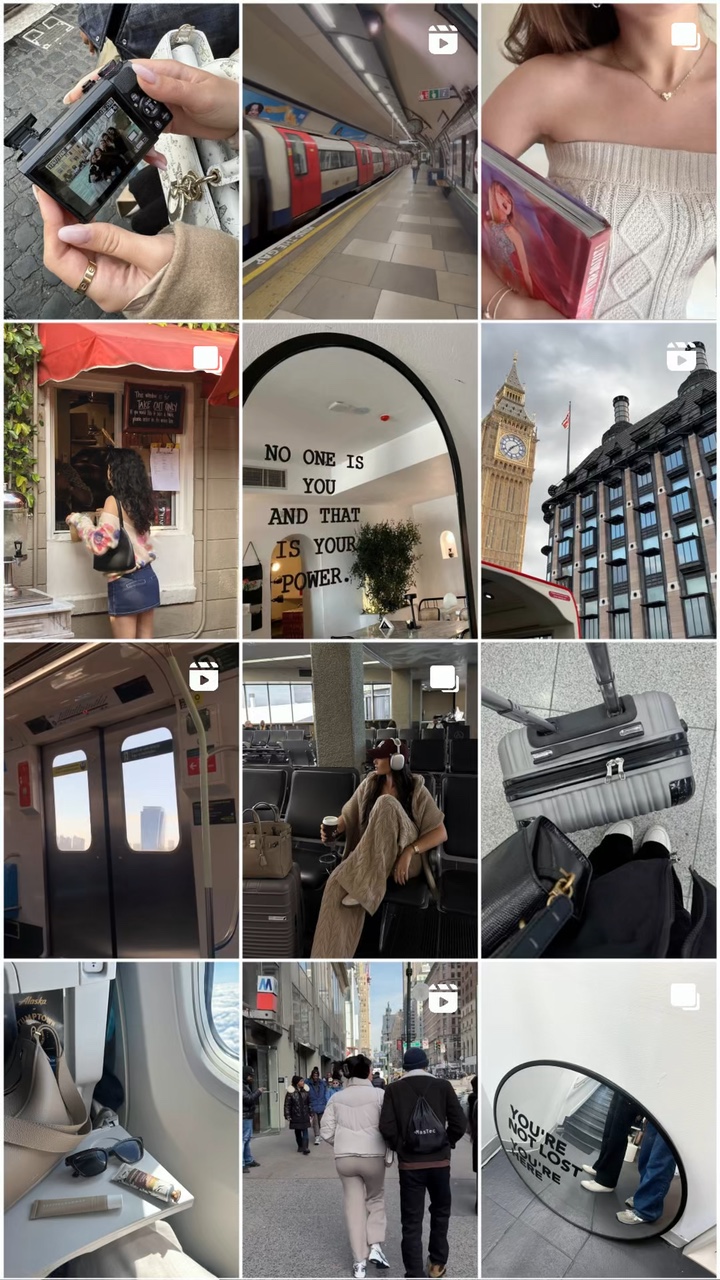The image size is (720, 1280).
Task: Play the reel of the subway train platform
Action: tap(360, 161)
